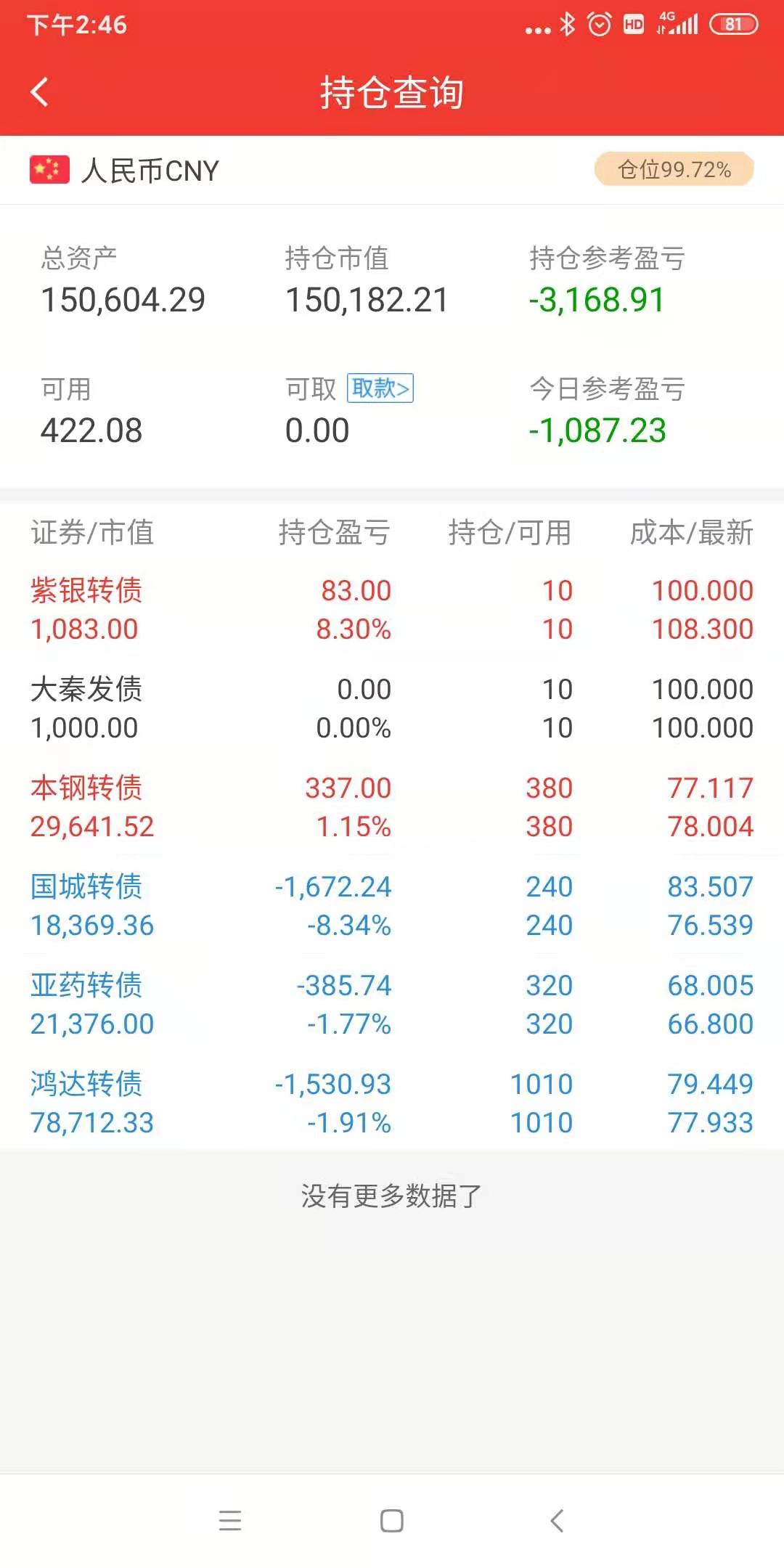Image resolution: width=784 pixels, height=1568 pixels.
Task: Tap the system home button
Action: pos(392,1520)
